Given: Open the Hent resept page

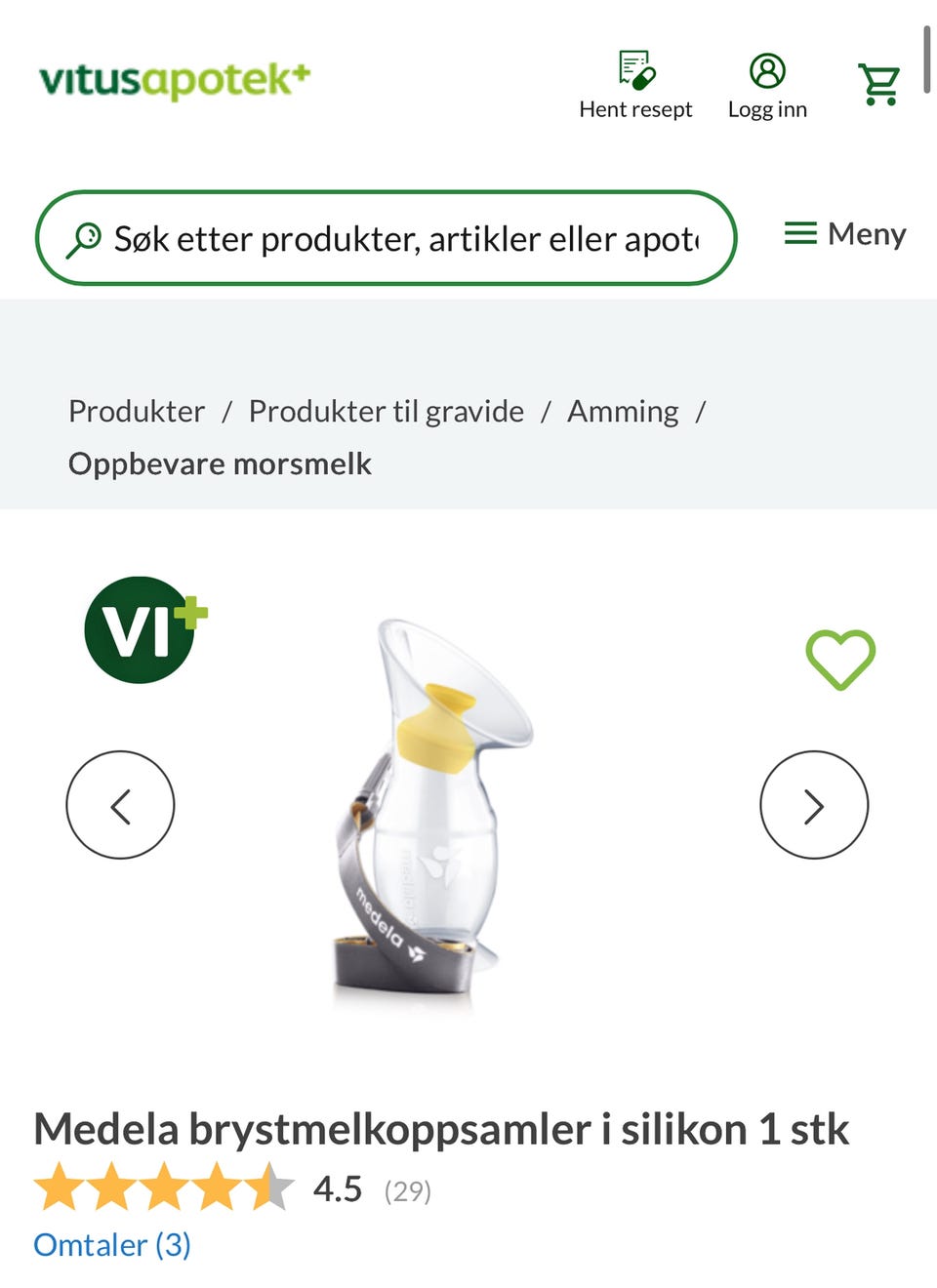Looking at the screenshot, I should [634, 83].
